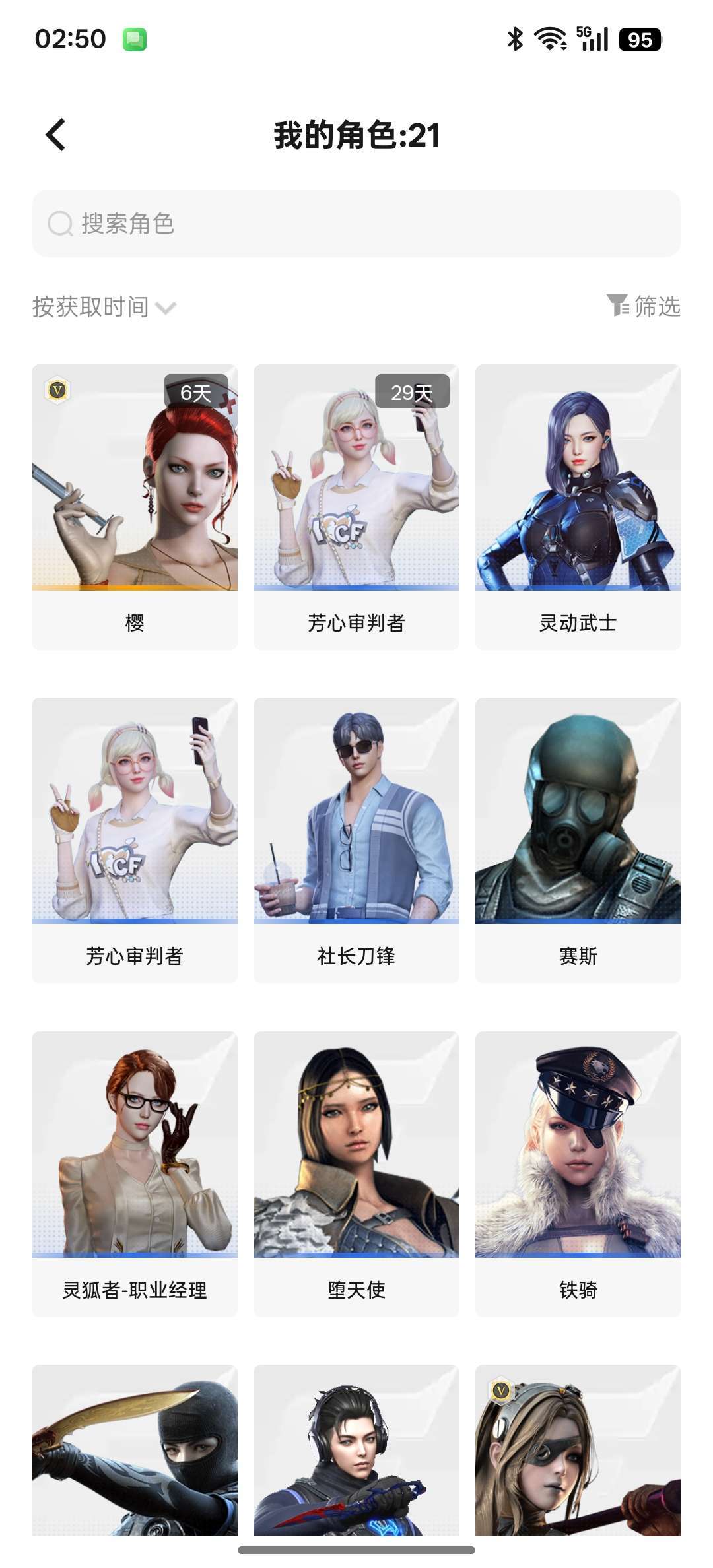Select the 堕天使 character
The image size is (713, 1568).
pos(355,1175)
